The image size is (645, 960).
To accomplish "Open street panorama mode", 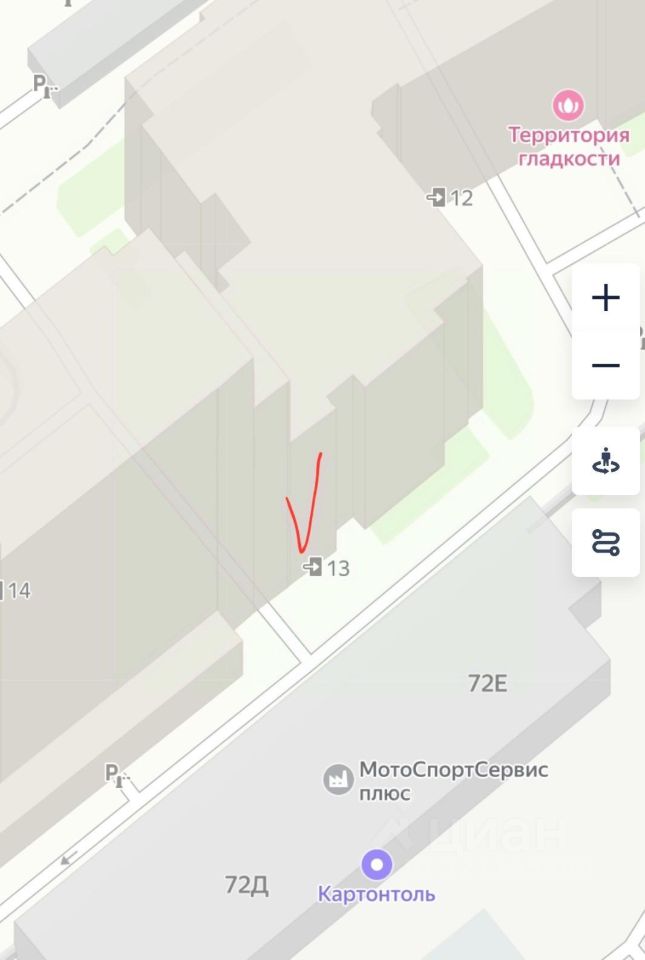I will tap(605, 461).
